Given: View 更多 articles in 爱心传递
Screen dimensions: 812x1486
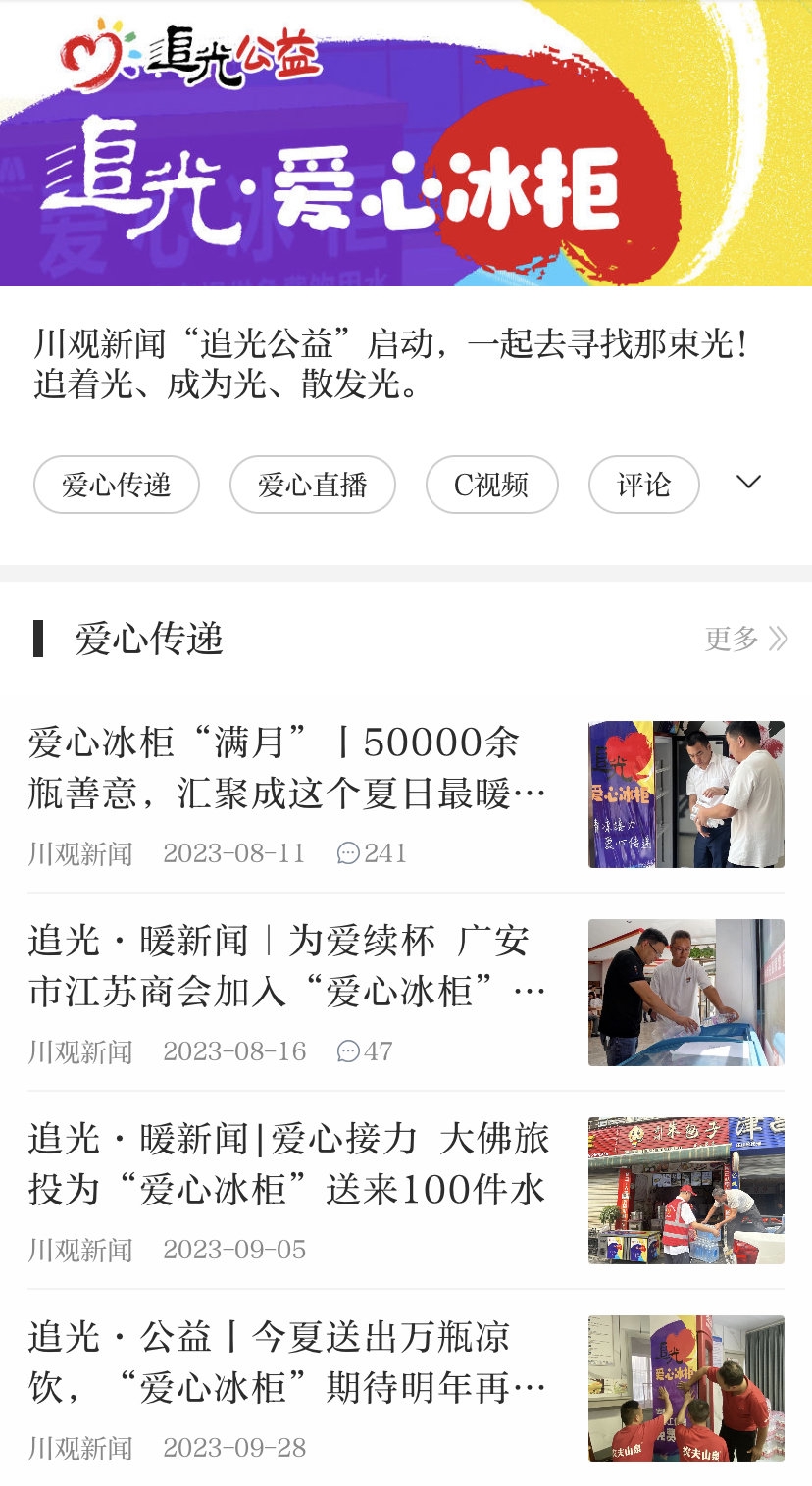Looking at the screenshot, I should 745,639.
